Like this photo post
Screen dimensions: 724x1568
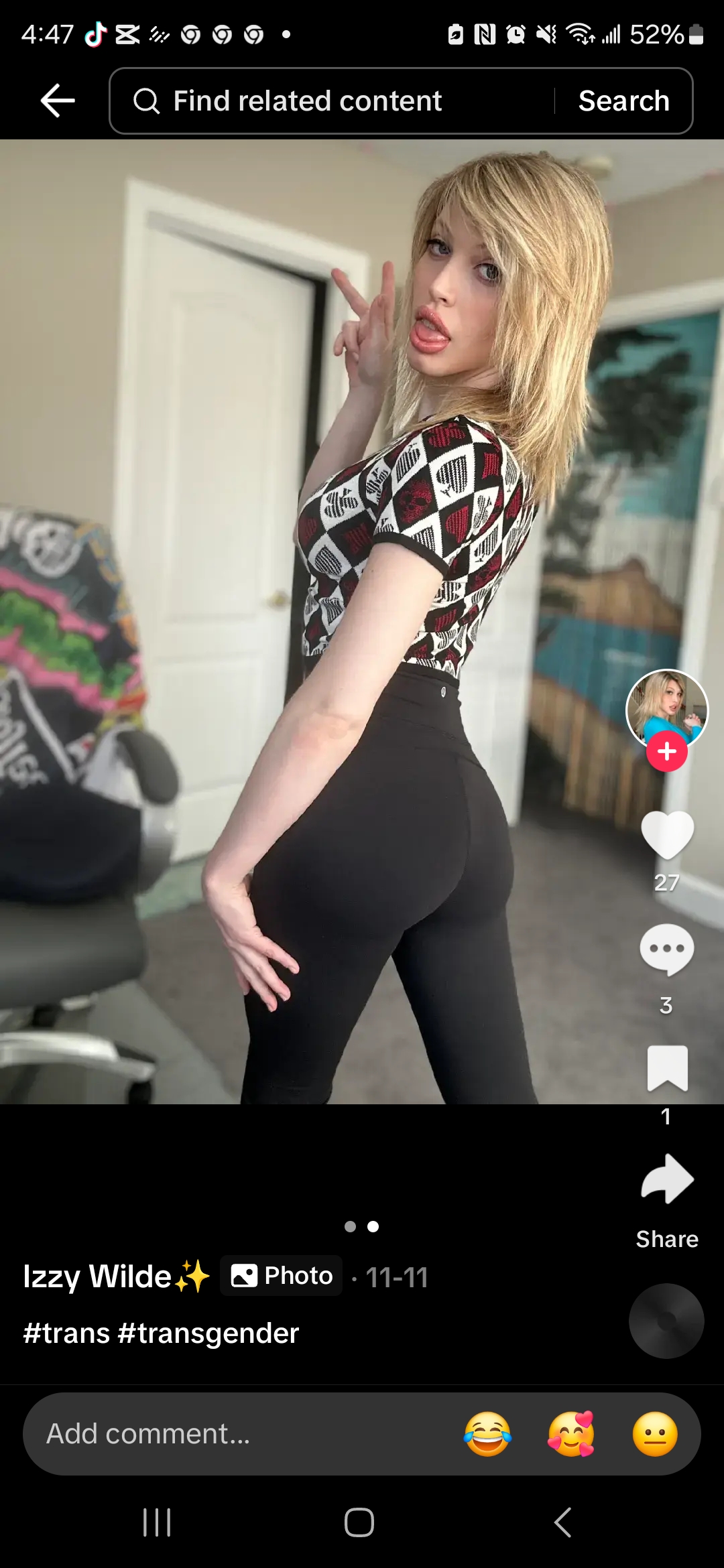click(x=666, y=834)
